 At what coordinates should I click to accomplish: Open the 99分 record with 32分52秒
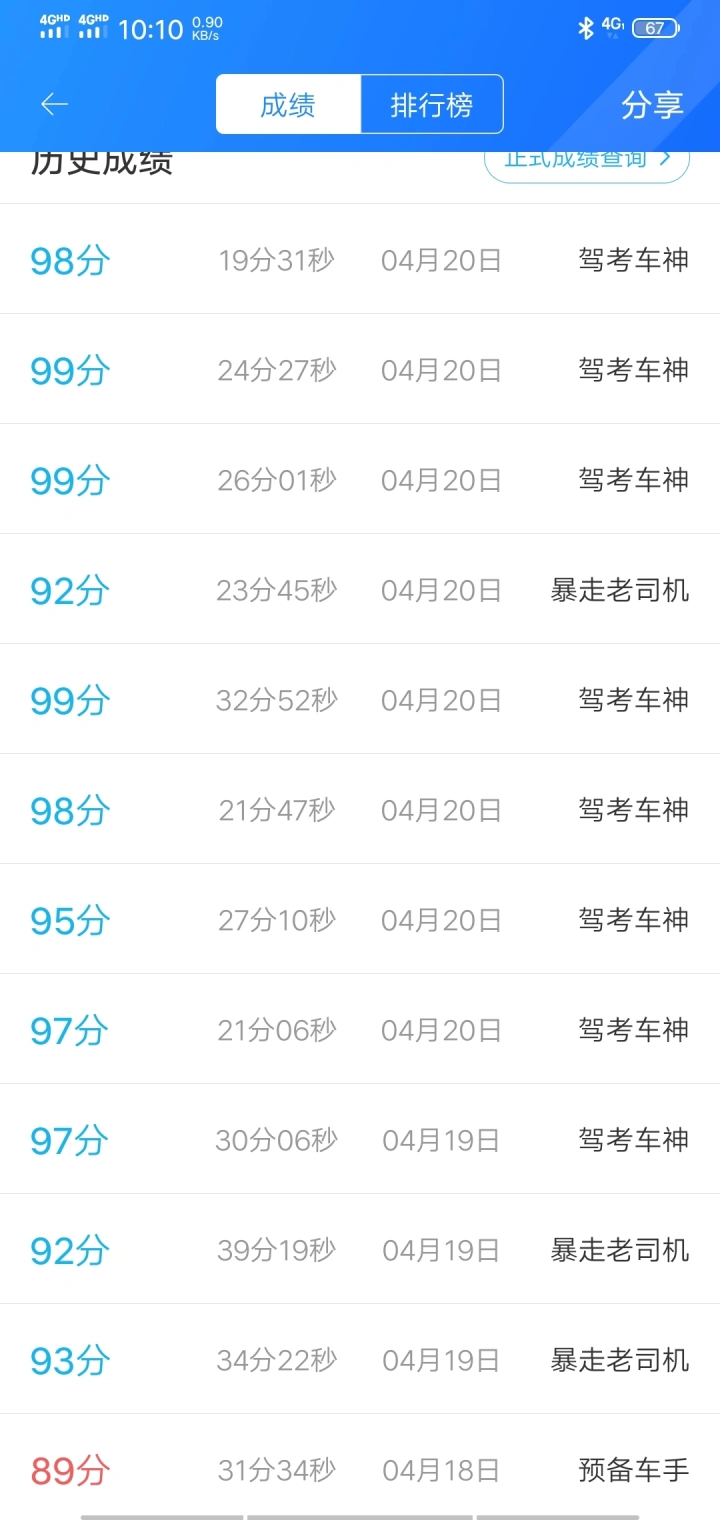pos(360,700)
